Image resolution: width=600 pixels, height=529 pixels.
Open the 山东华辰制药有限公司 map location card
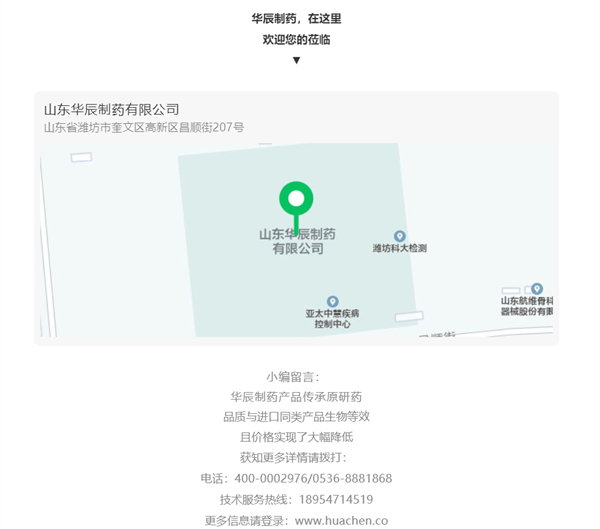point(295,218)
